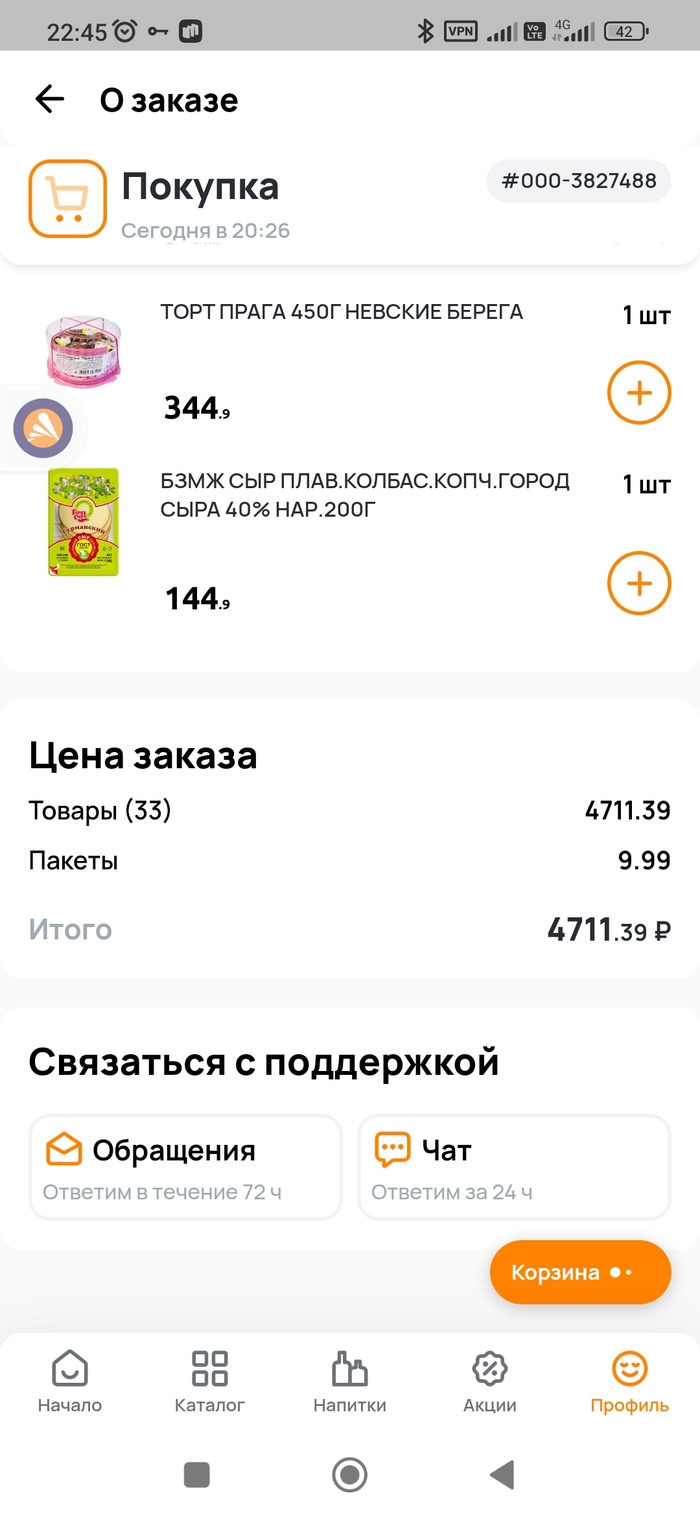Viewport: 700px width, 1517px height.
Task: Add another Торт Прага to the cart
Action: click(x=638, y=393)
